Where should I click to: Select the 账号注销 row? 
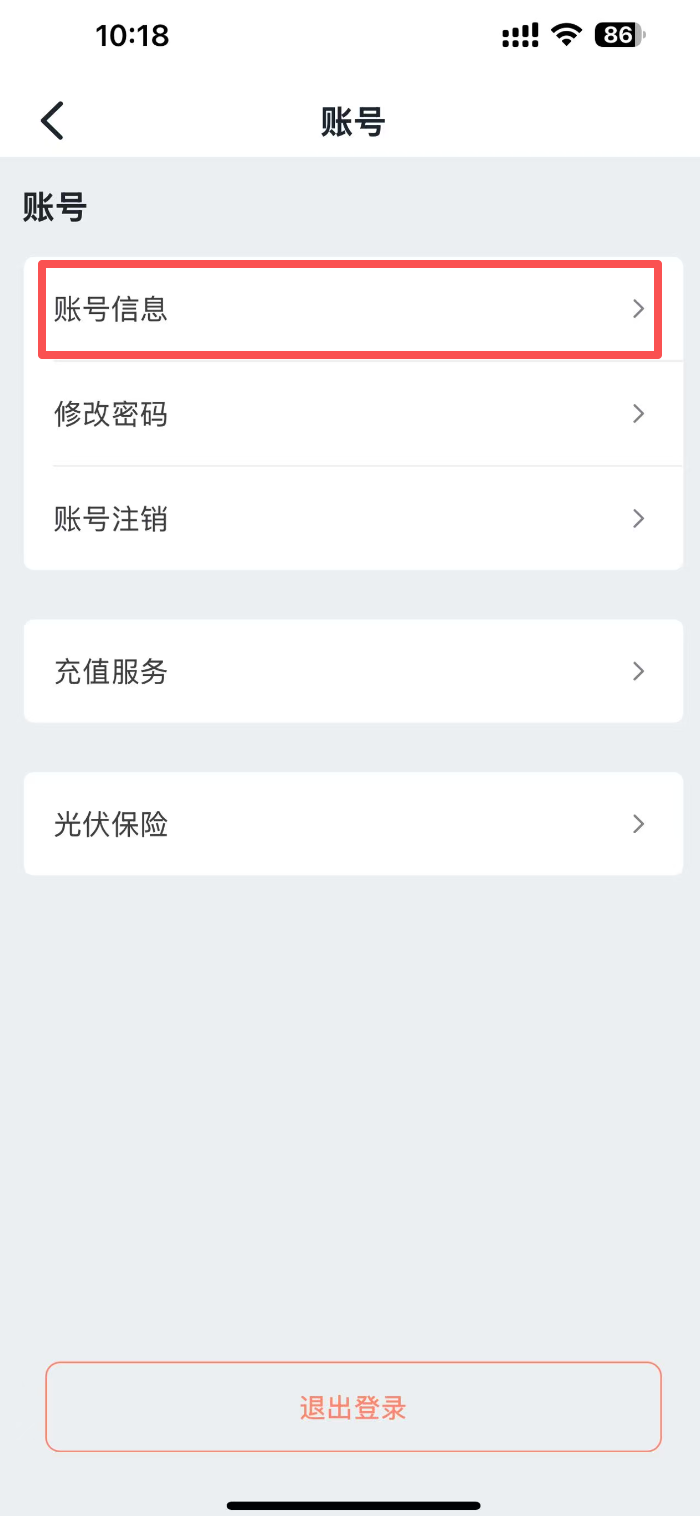(350, 519)
